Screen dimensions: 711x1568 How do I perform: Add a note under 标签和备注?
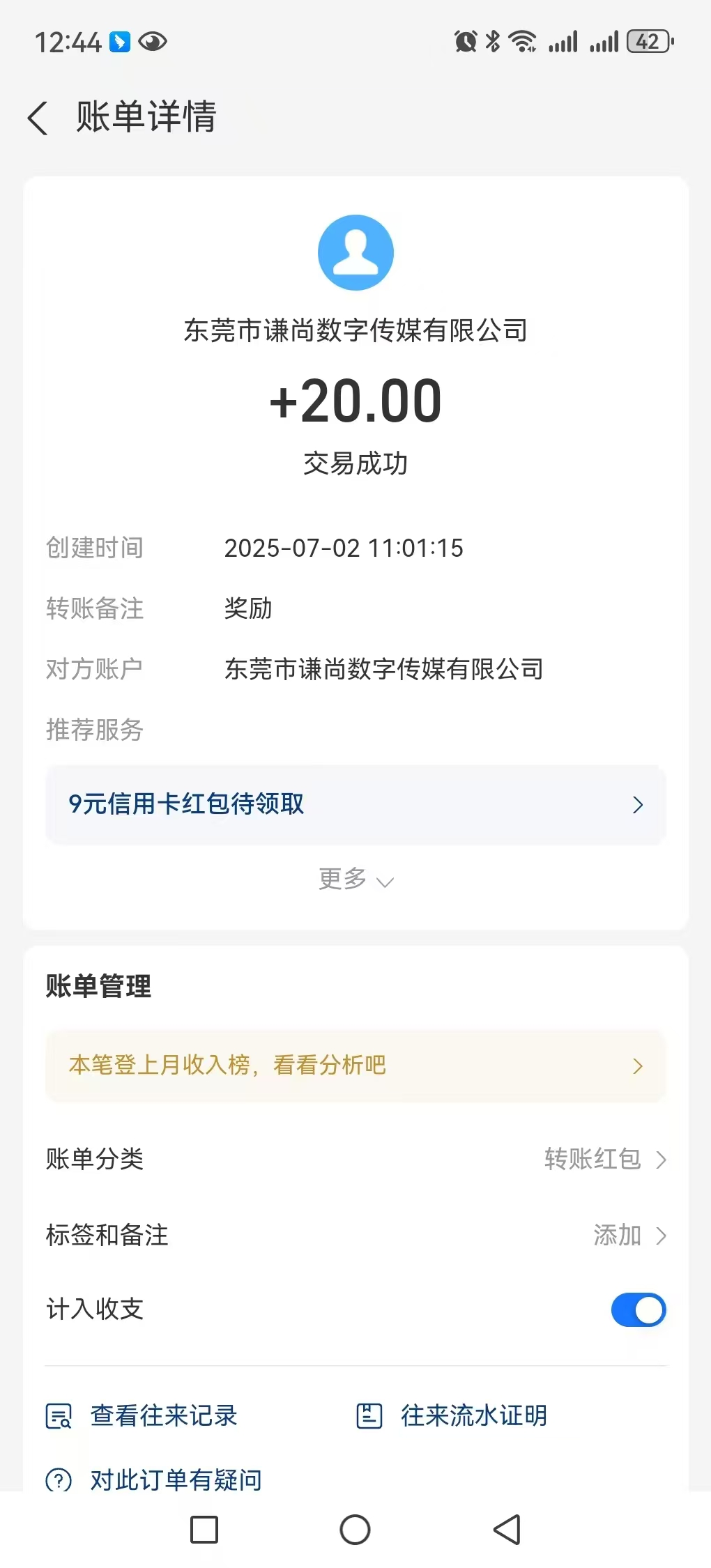point(627,1235)
